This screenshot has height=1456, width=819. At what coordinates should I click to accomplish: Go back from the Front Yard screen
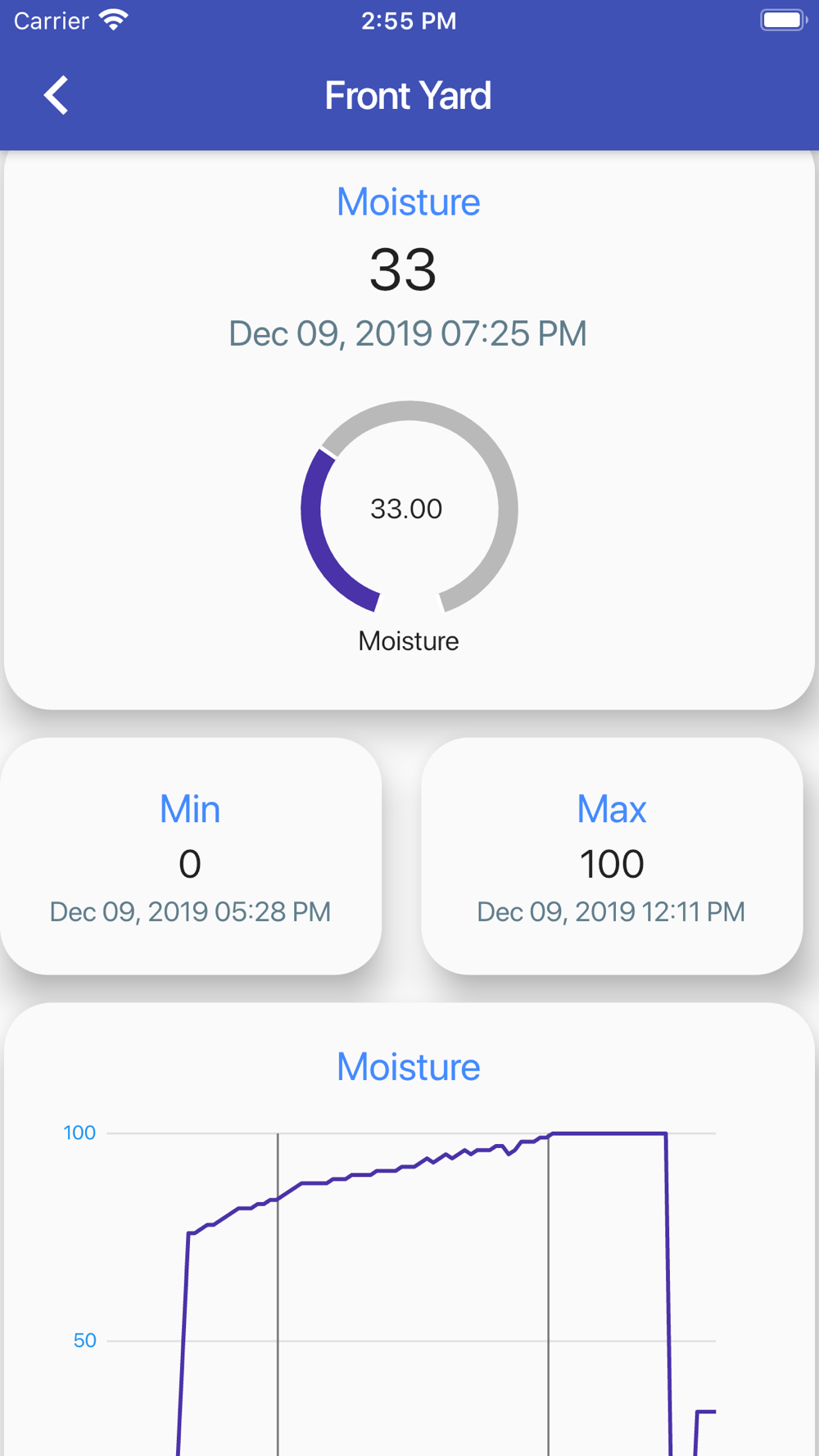pyautogui.click(x=56, y=96)
